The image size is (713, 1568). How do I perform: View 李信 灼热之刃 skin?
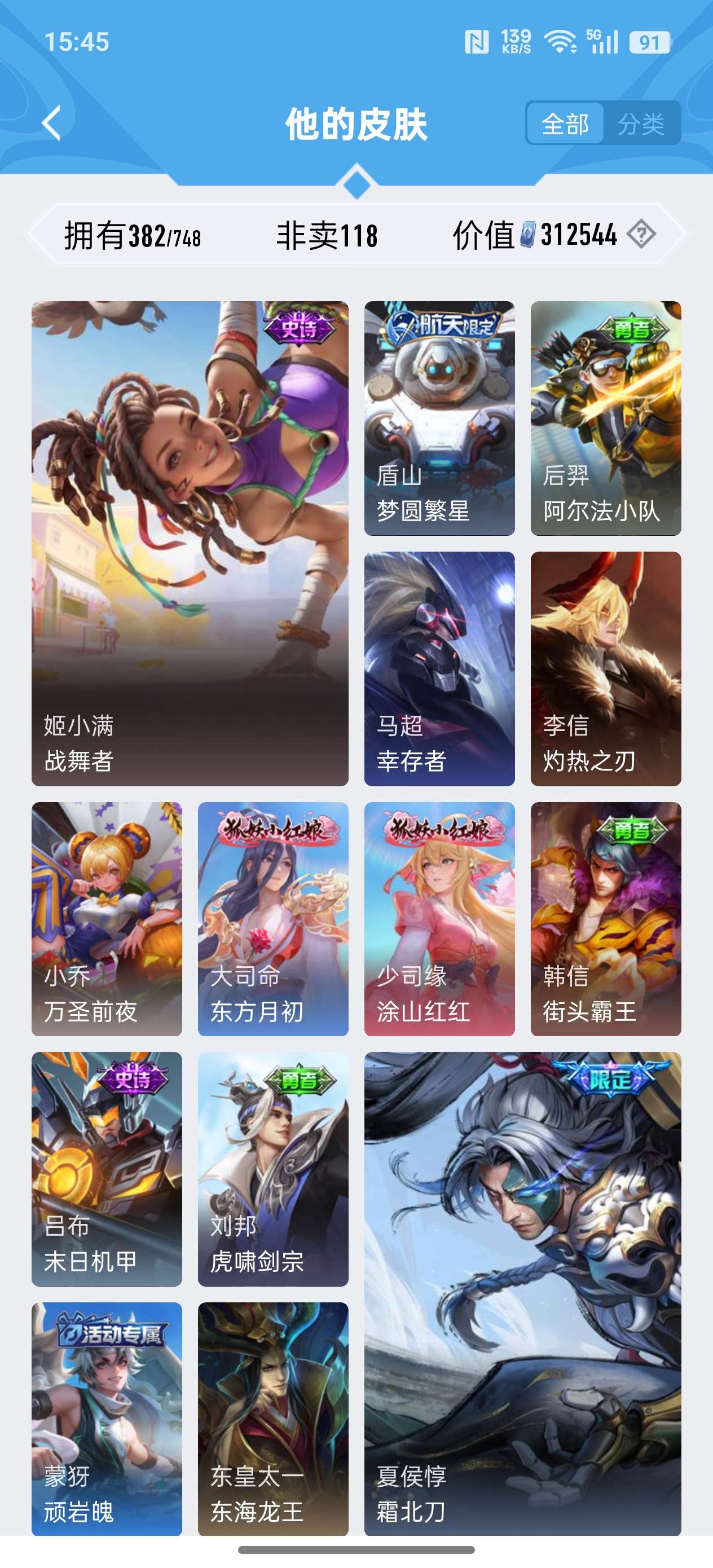tap(605, 668)
